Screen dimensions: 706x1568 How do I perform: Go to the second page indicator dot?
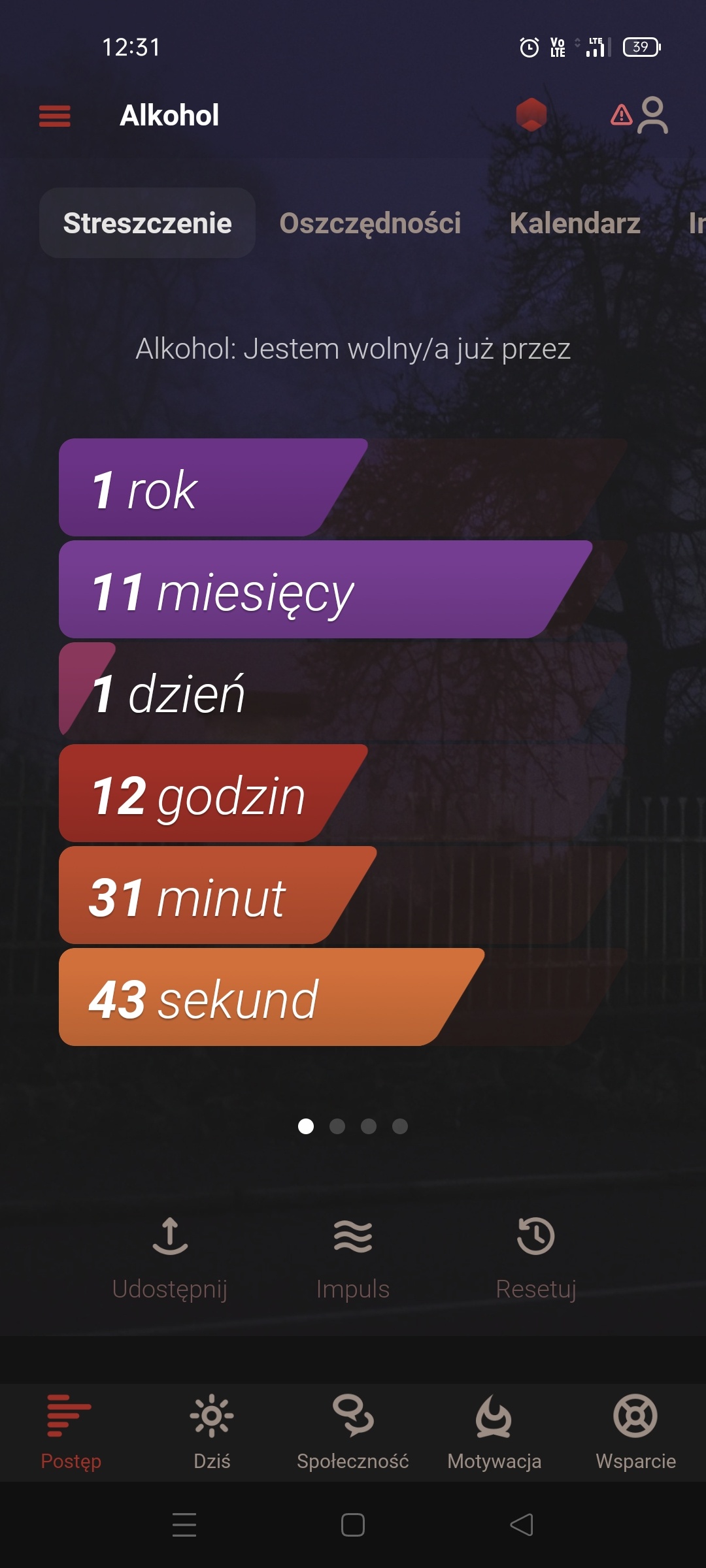point(337,1126)
